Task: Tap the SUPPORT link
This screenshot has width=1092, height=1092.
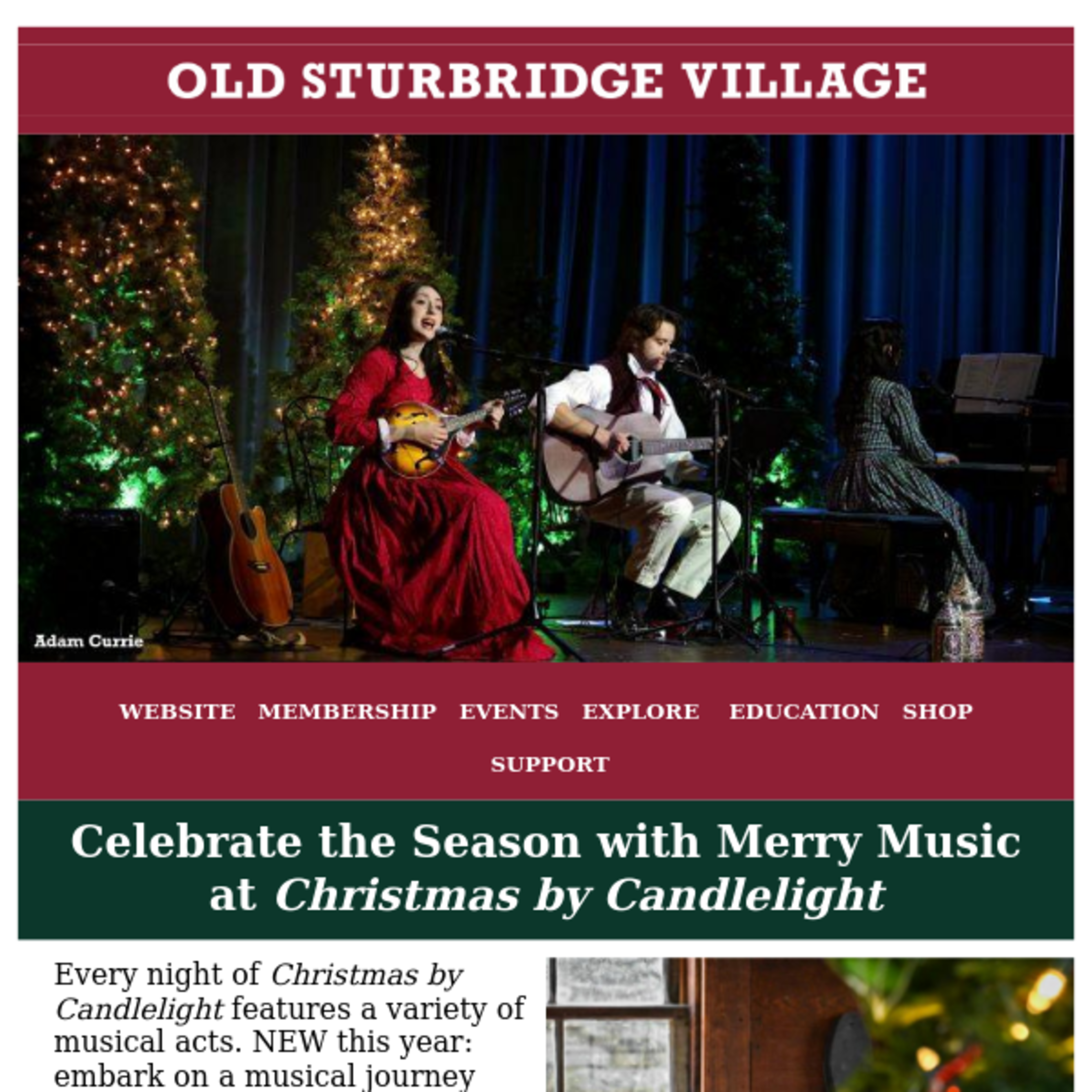Action: tap(549, 764)
